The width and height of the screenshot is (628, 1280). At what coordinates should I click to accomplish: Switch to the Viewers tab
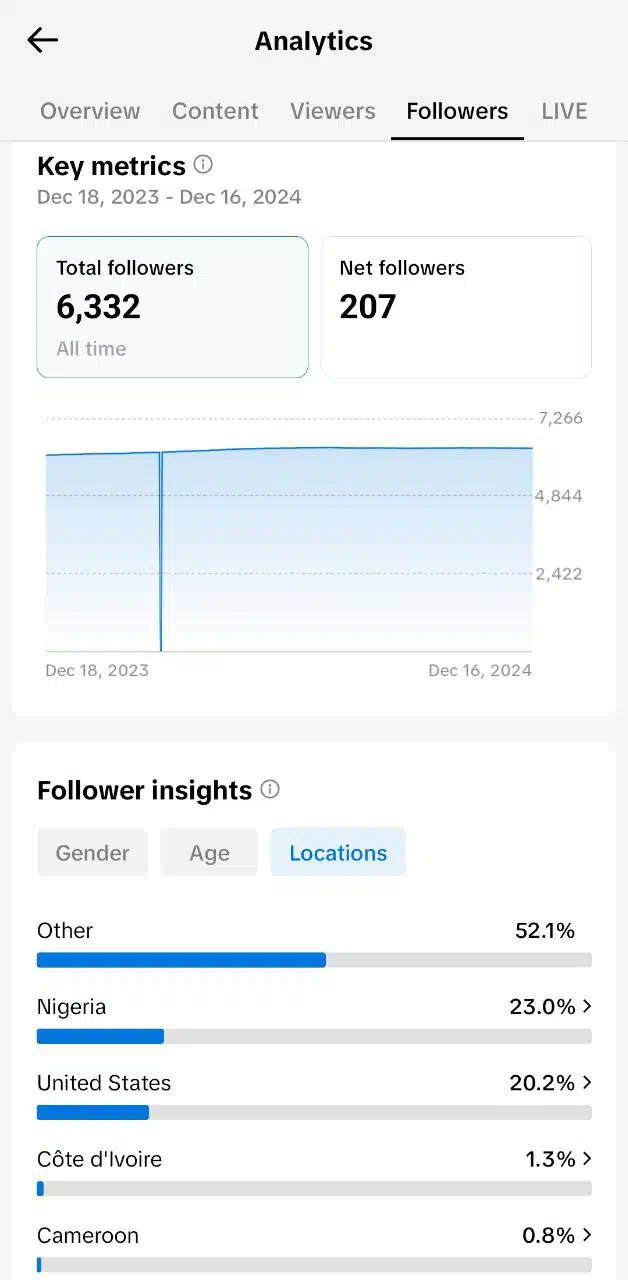pyautogui.click(x=333, y=111)
